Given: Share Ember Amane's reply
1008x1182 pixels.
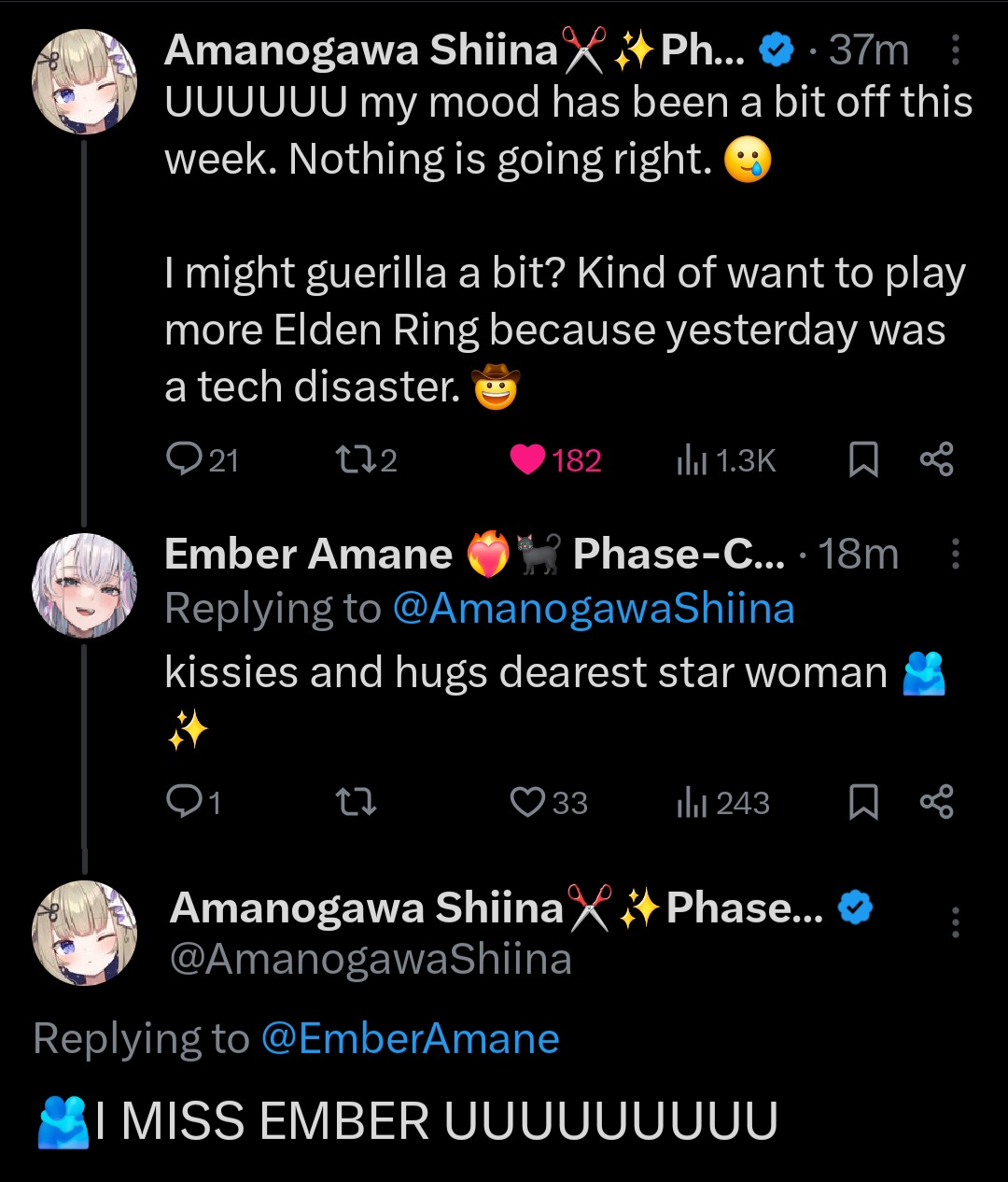Looking at the screenshot, I should pos(936,802).
